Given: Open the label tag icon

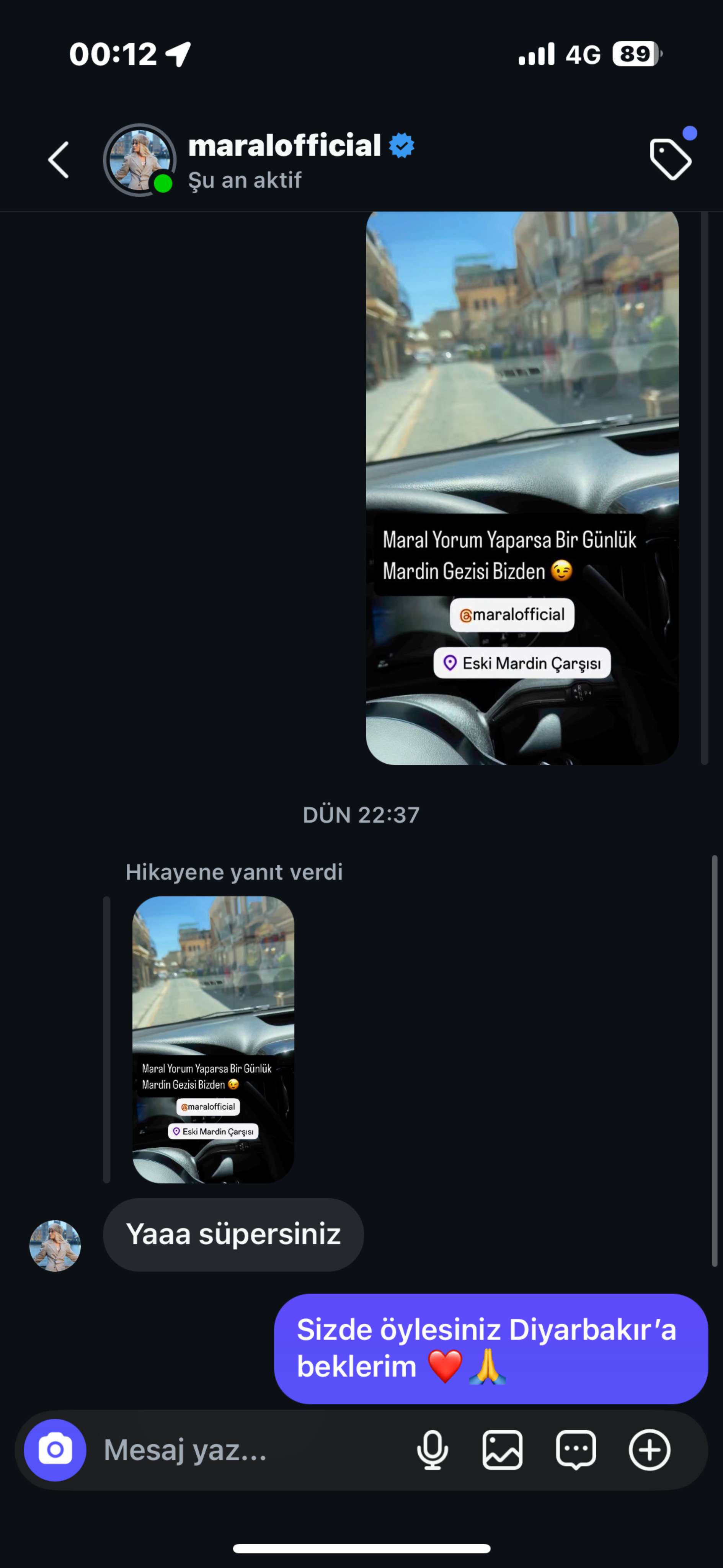Looking at the screenshot, I should tap(670, 160).
